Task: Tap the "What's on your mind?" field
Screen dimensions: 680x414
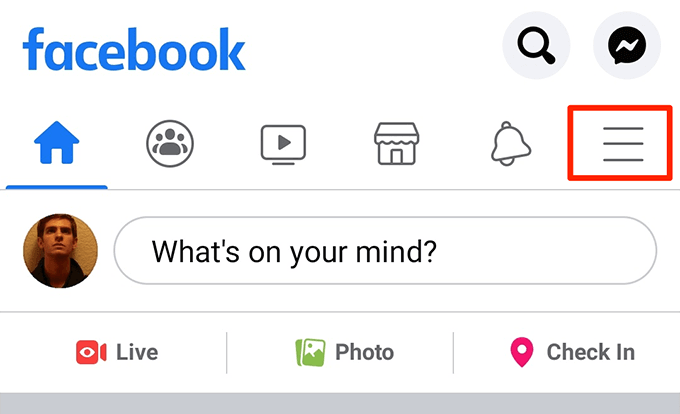Action: 385,250
